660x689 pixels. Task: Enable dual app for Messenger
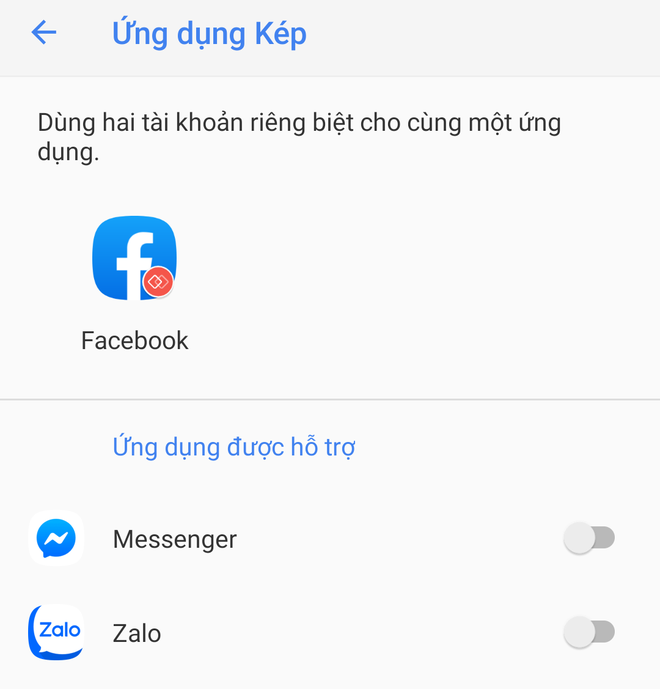point(589,539)
